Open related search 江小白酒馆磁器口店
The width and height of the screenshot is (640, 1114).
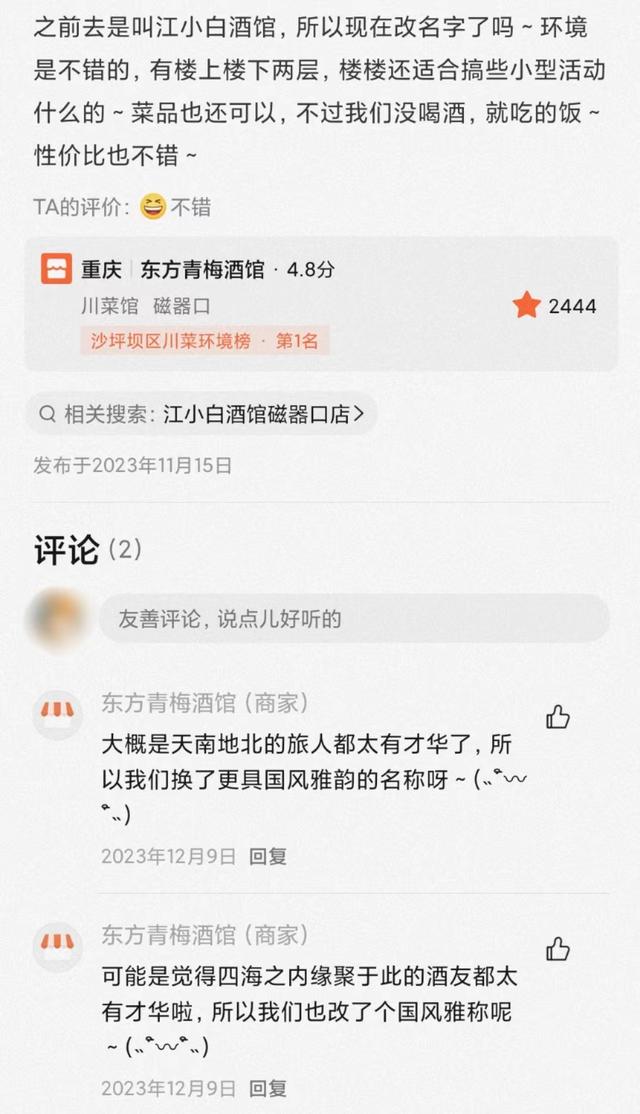201,414
